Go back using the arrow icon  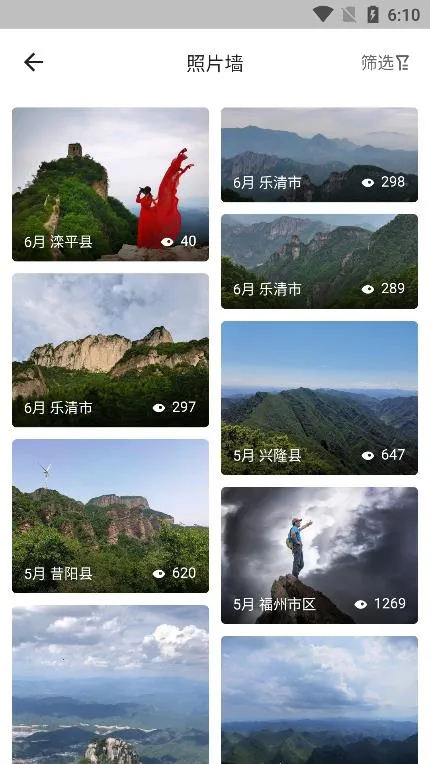34,62
